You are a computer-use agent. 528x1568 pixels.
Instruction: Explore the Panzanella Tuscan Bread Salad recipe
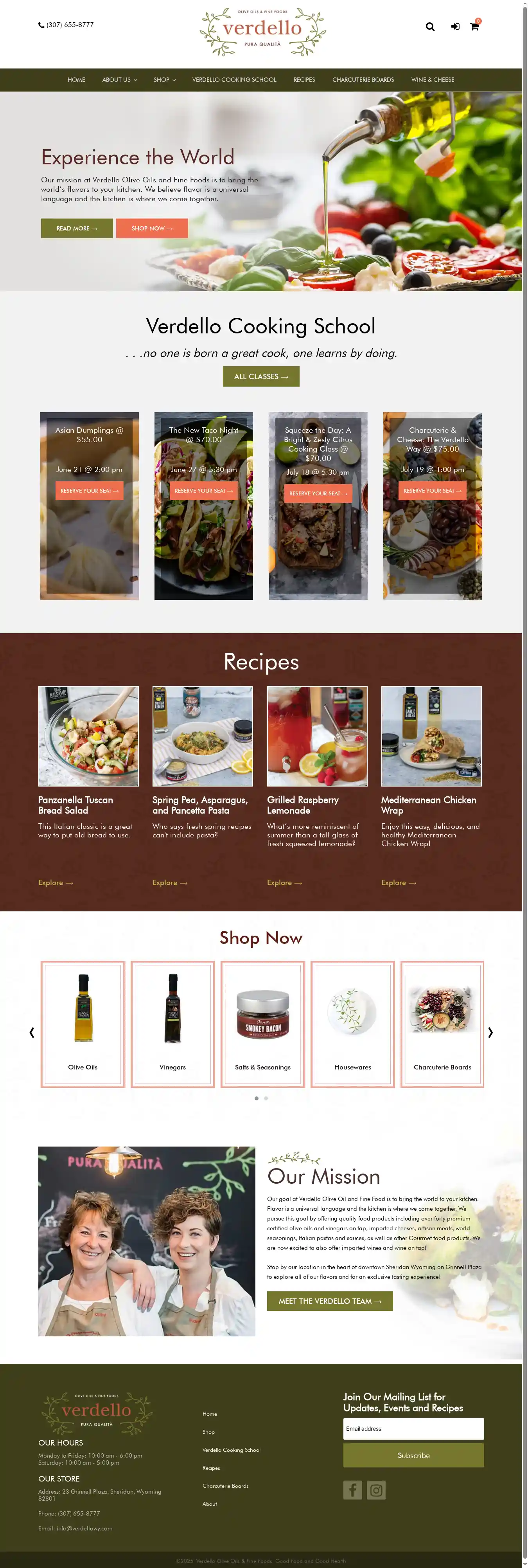pos(56,882)
